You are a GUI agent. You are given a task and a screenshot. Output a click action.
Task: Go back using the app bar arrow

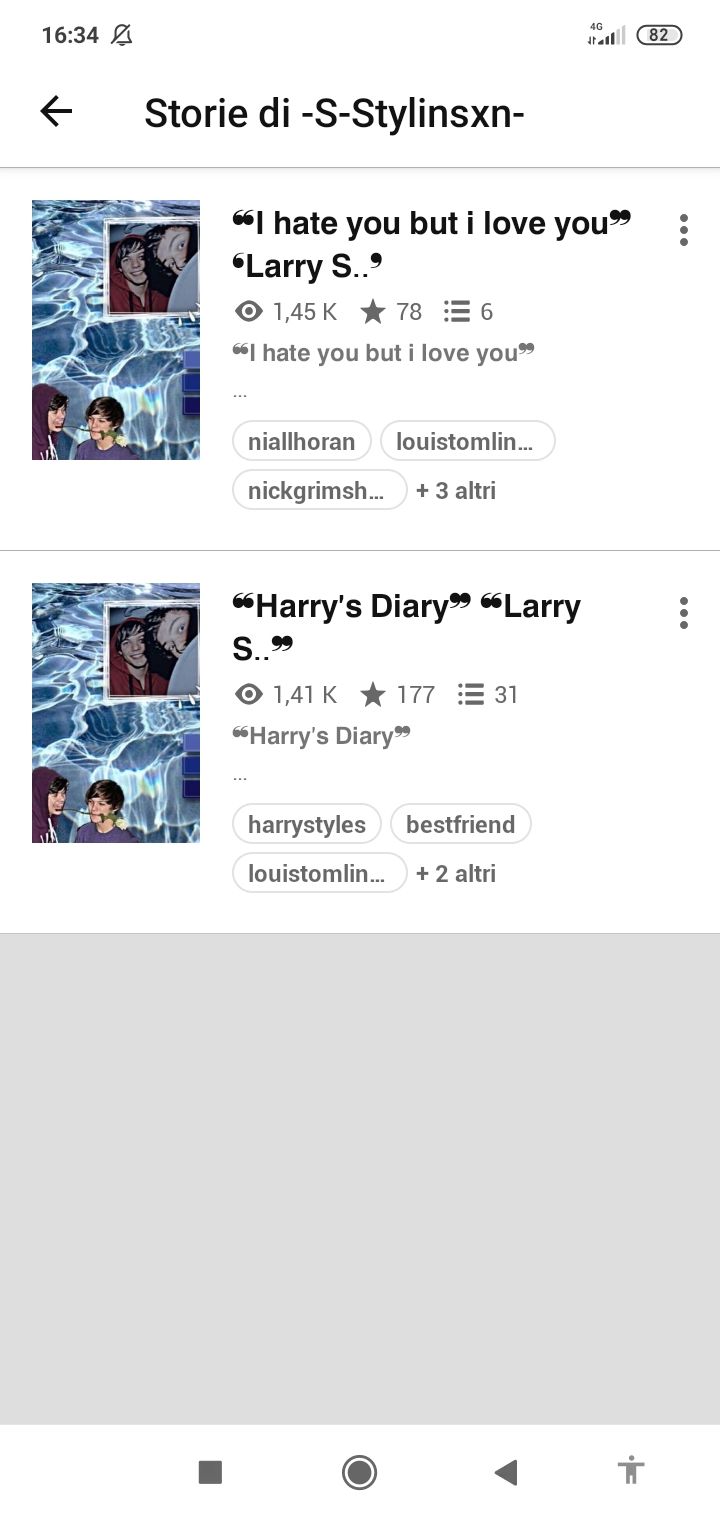point(56,112)
